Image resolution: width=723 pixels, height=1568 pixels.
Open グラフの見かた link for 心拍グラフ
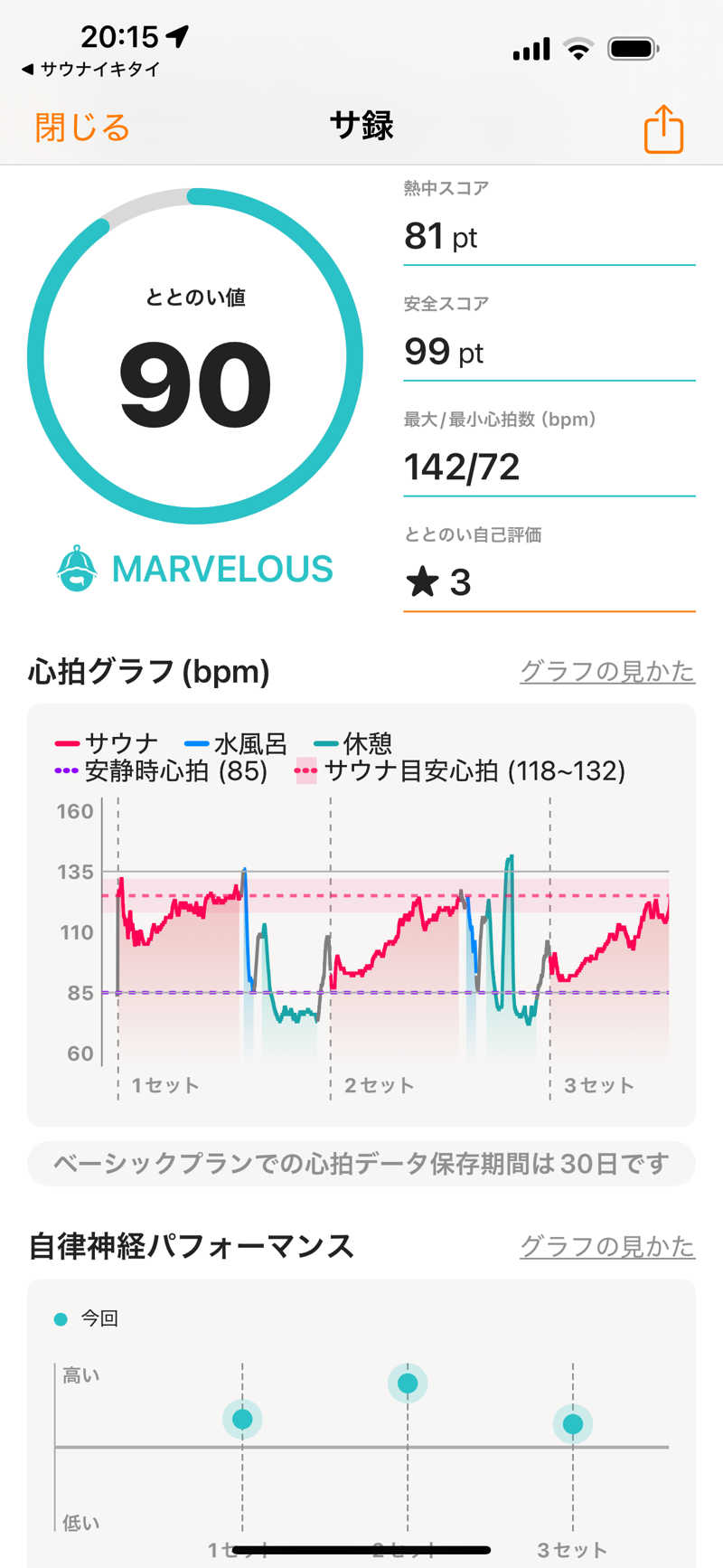(x=606, y=671)
